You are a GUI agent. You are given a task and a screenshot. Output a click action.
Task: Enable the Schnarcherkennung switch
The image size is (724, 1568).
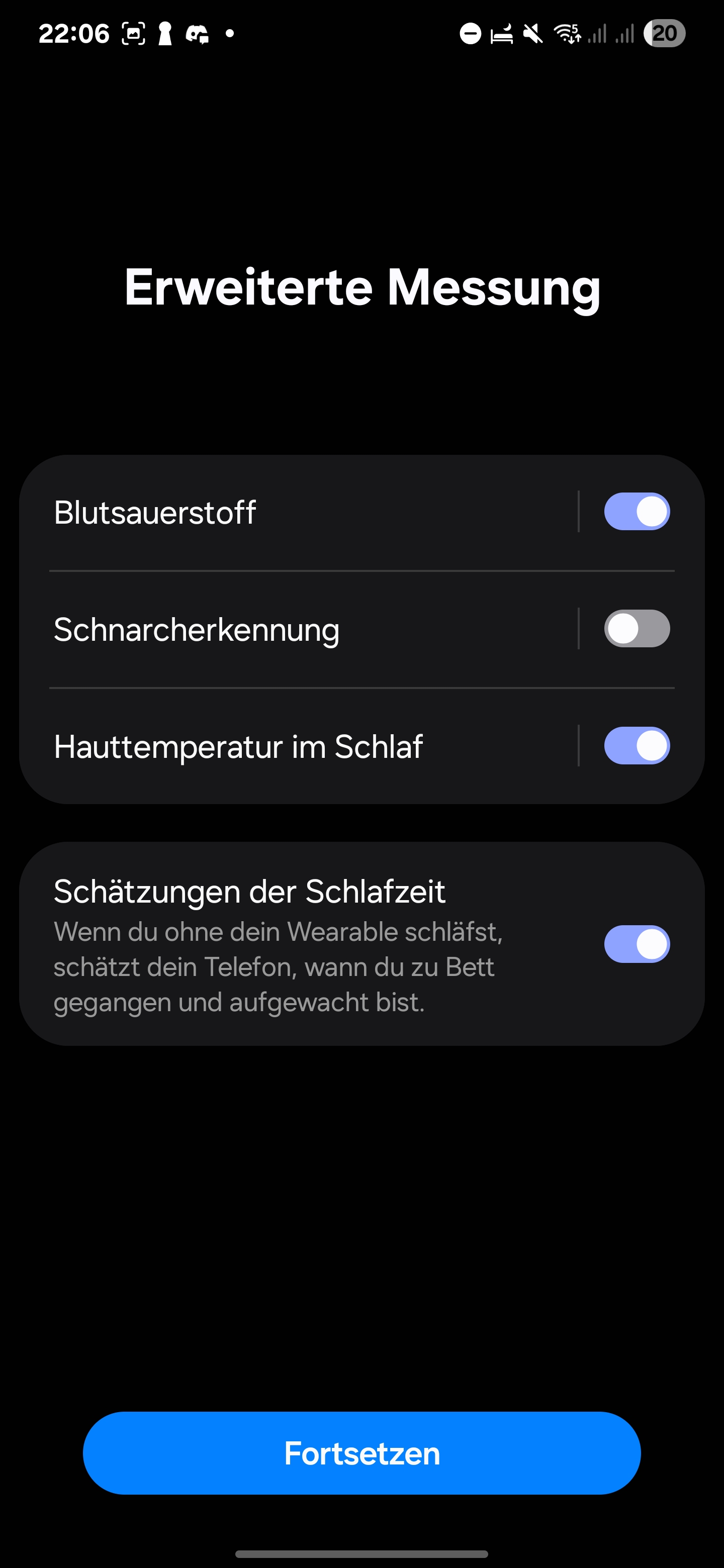pos(637,629)
